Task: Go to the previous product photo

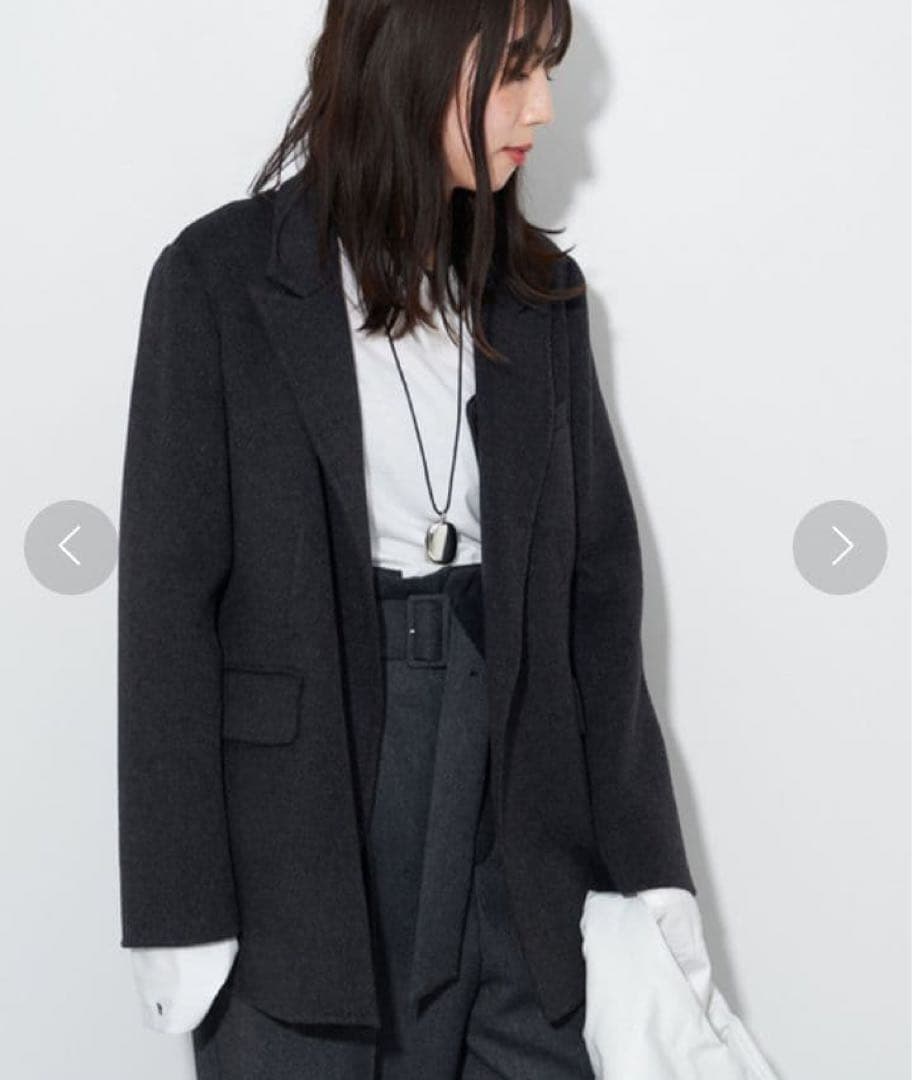Action: 70,547
